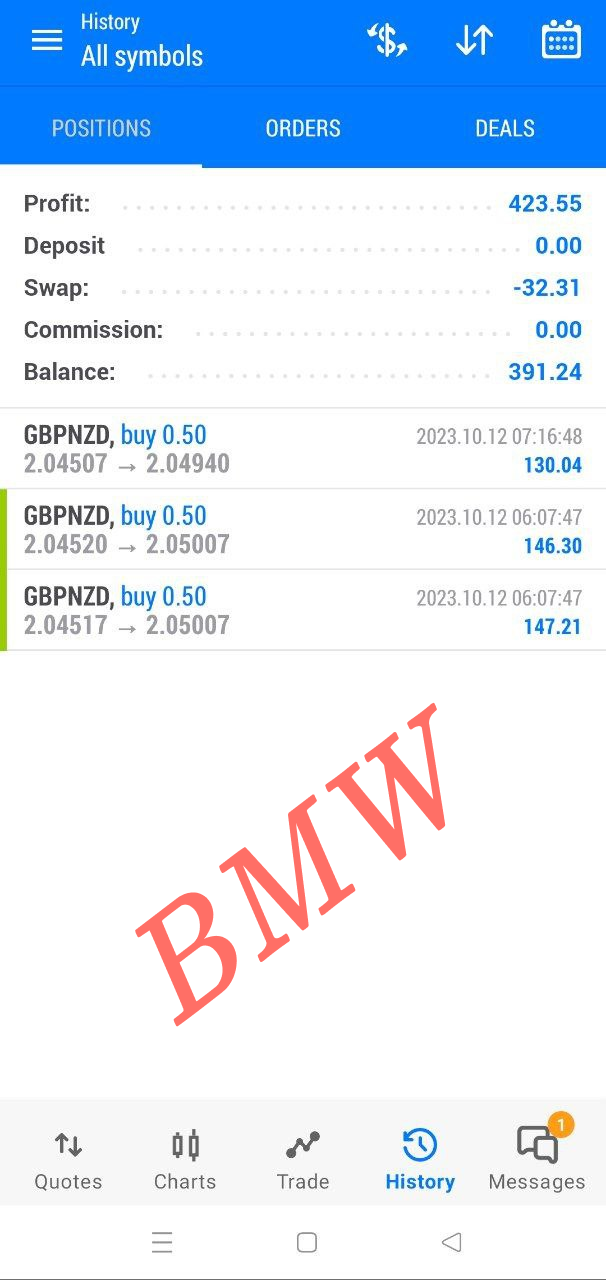Select the Positions tab
This screenshot has width=606, height=1280.
[101, 128]
